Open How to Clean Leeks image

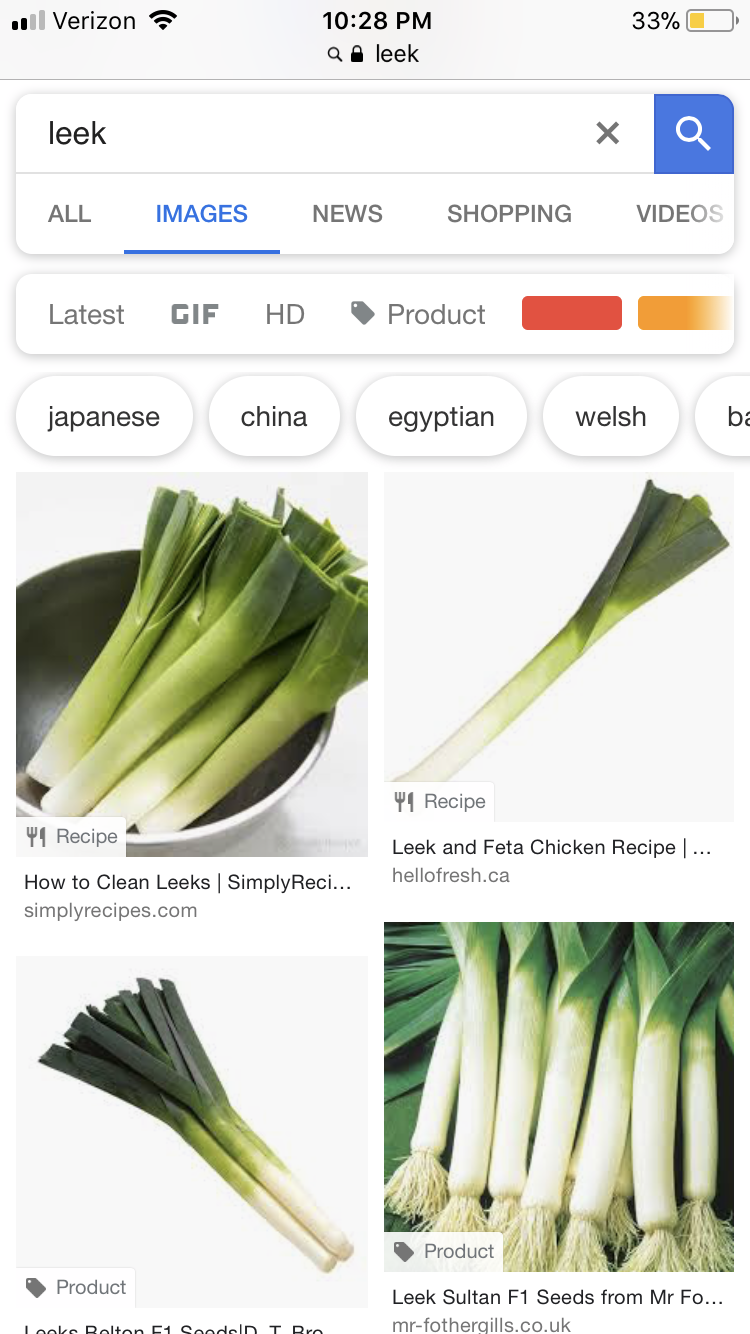(191, 664)
